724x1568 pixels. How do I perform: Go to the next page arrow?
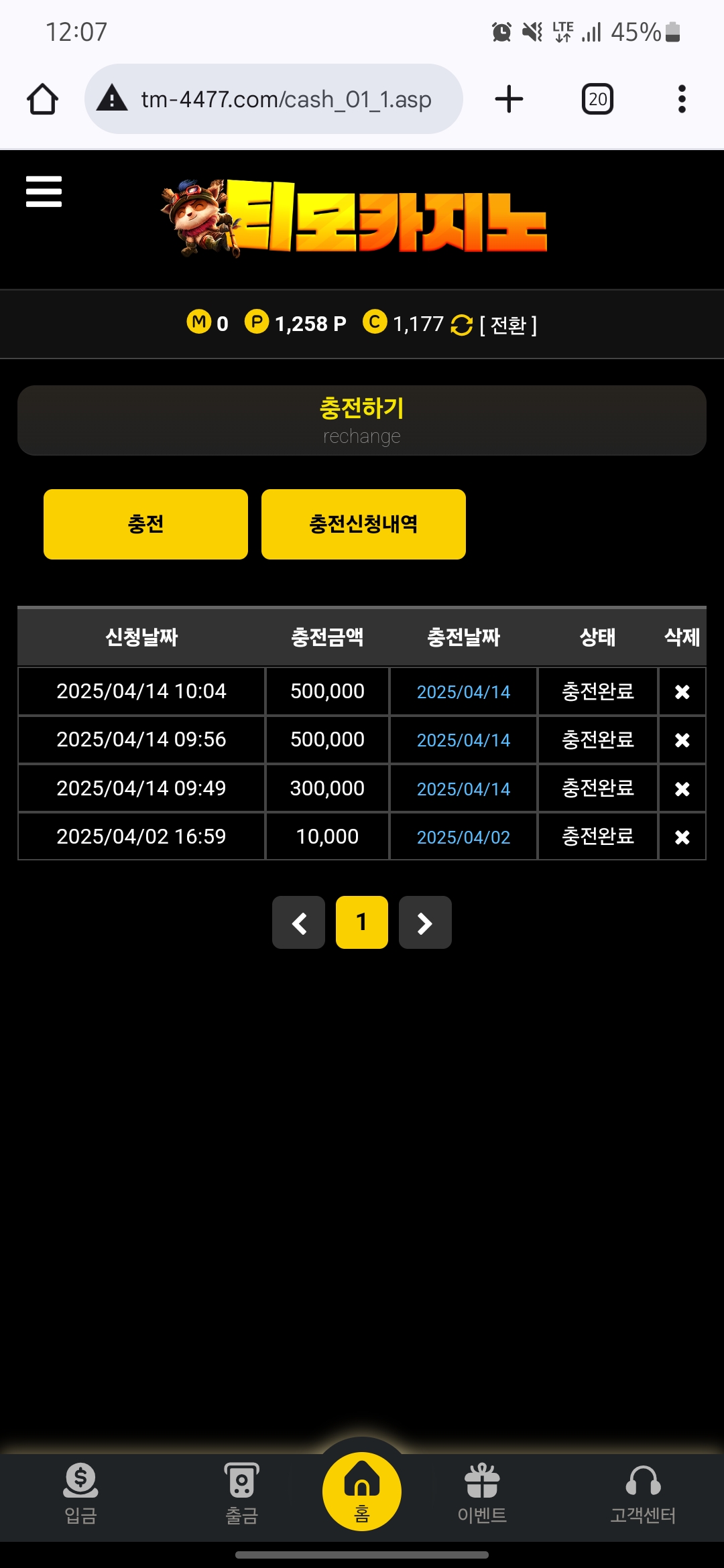click(425, 923)
